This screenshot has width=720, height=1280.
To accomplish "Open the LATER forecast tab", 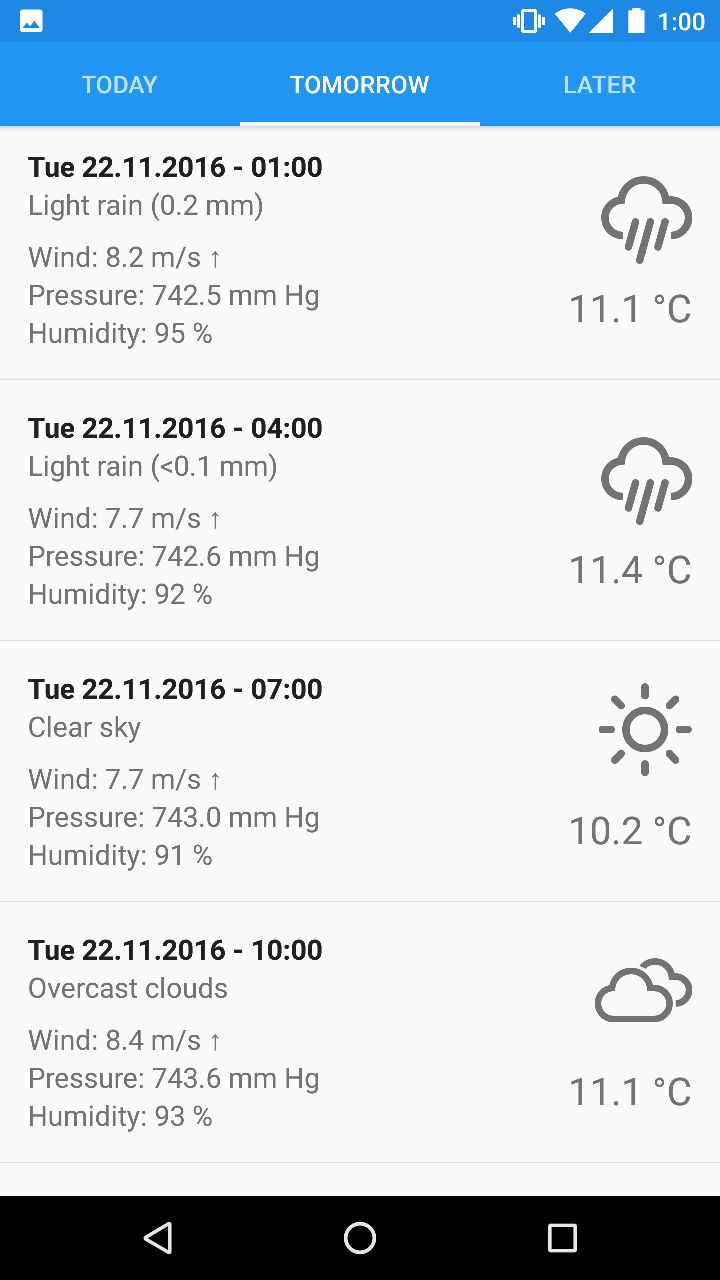I will click(x=600, y=84).
